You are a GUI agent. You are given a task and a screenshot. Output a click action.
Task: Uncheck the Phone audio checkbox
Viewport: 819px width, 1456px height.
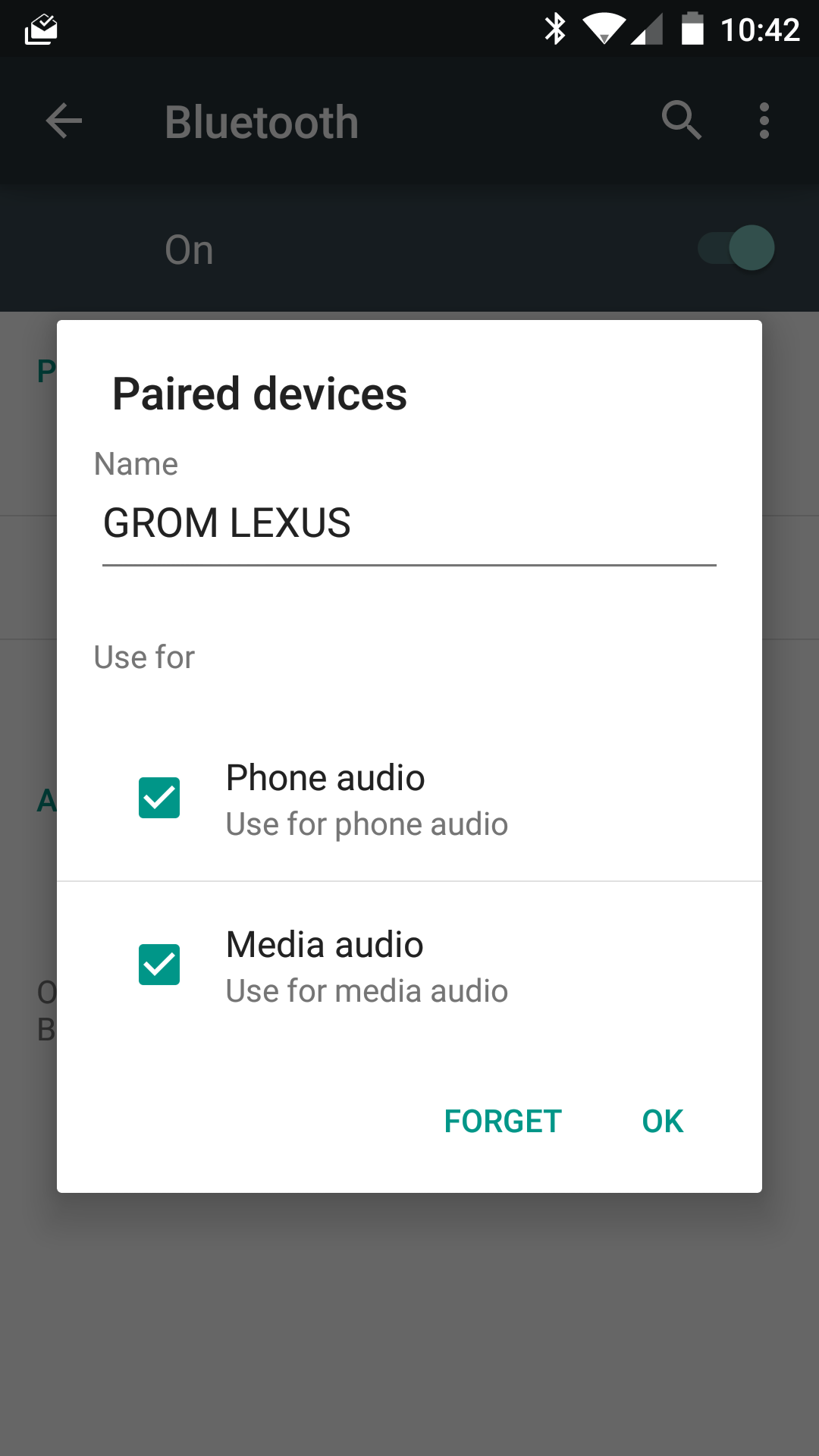point(159,798)
